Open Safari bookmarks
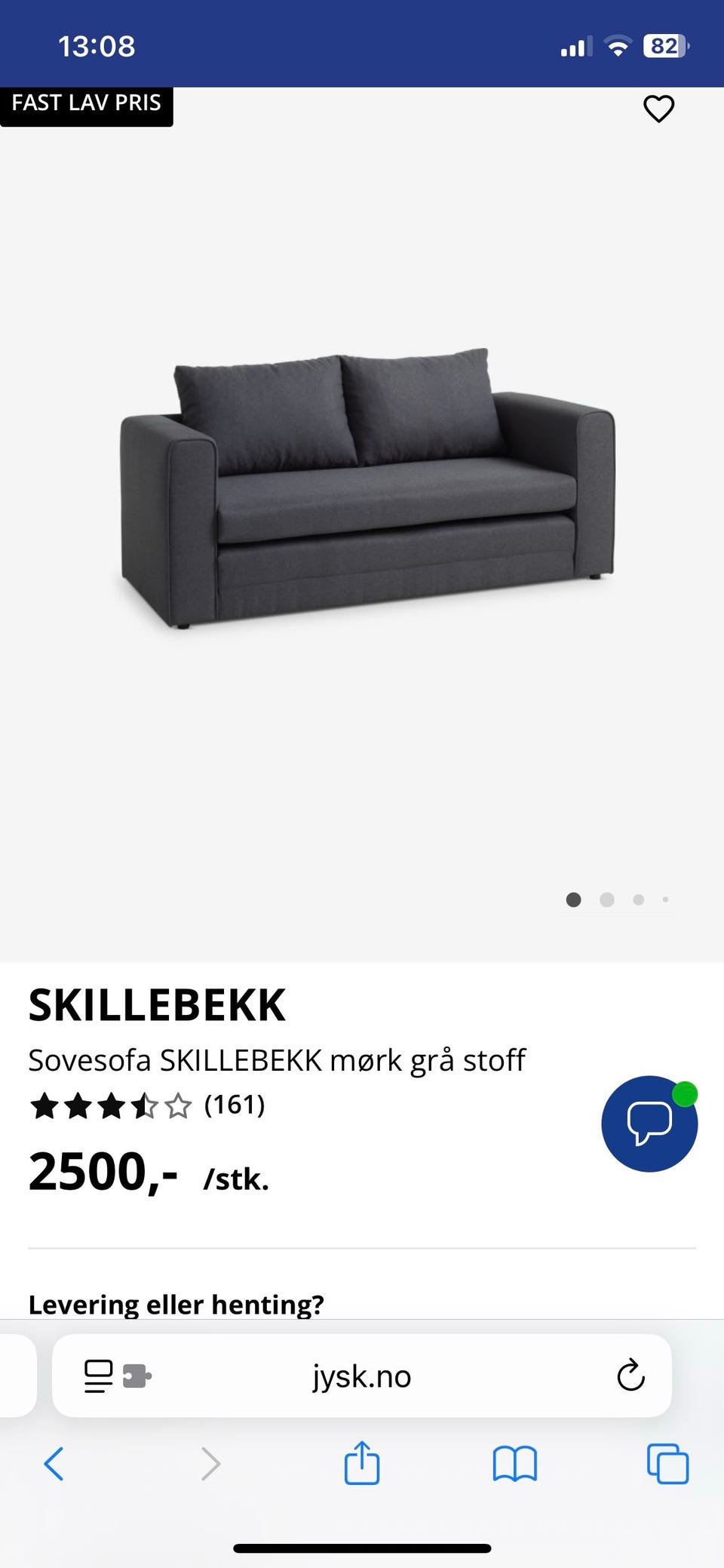The height and width of the screenshot is (1568, 724). (514, 1464)
